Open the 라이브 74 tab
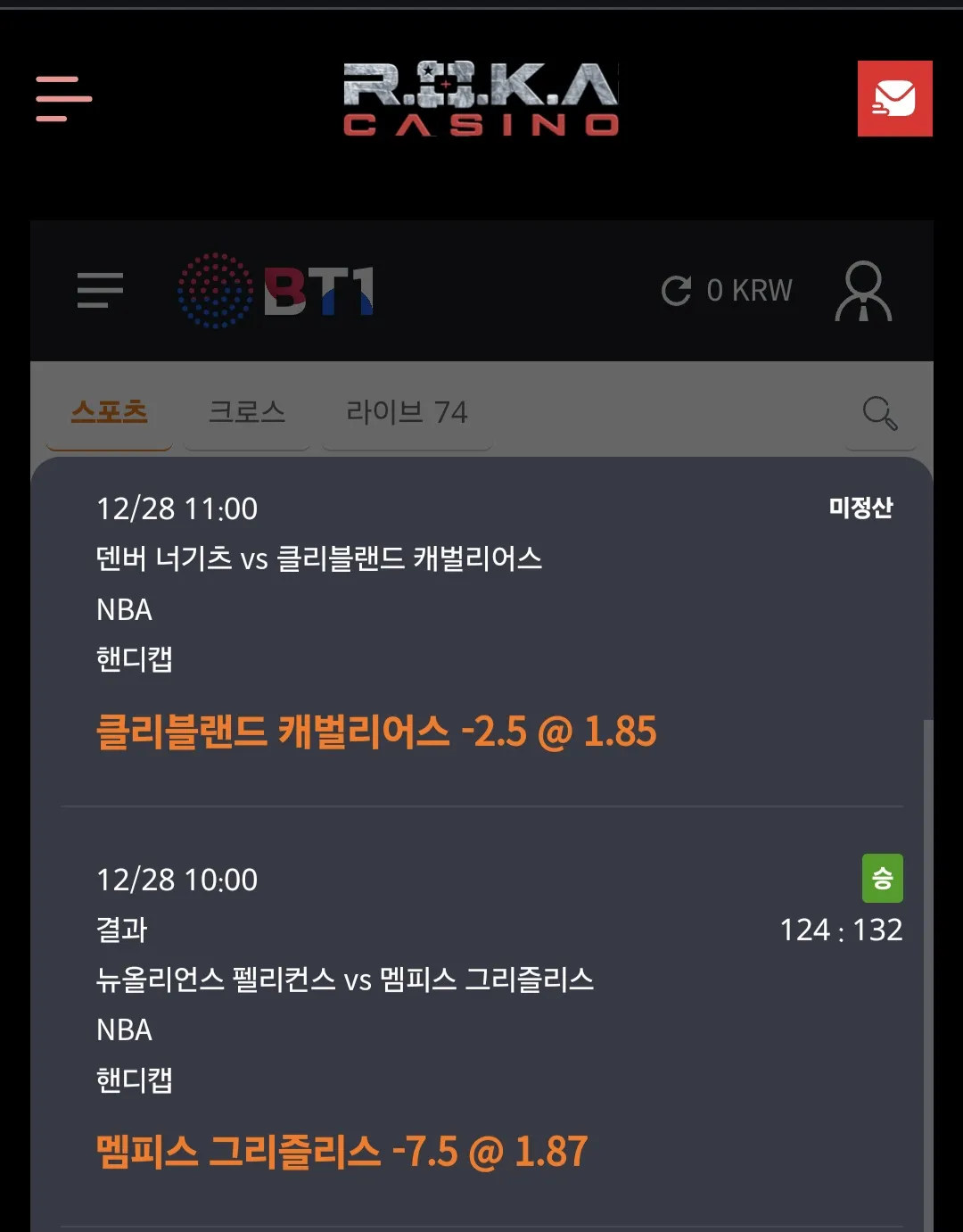The height and width of the screenshot is (1232, 963). click(x=407, y=412)
